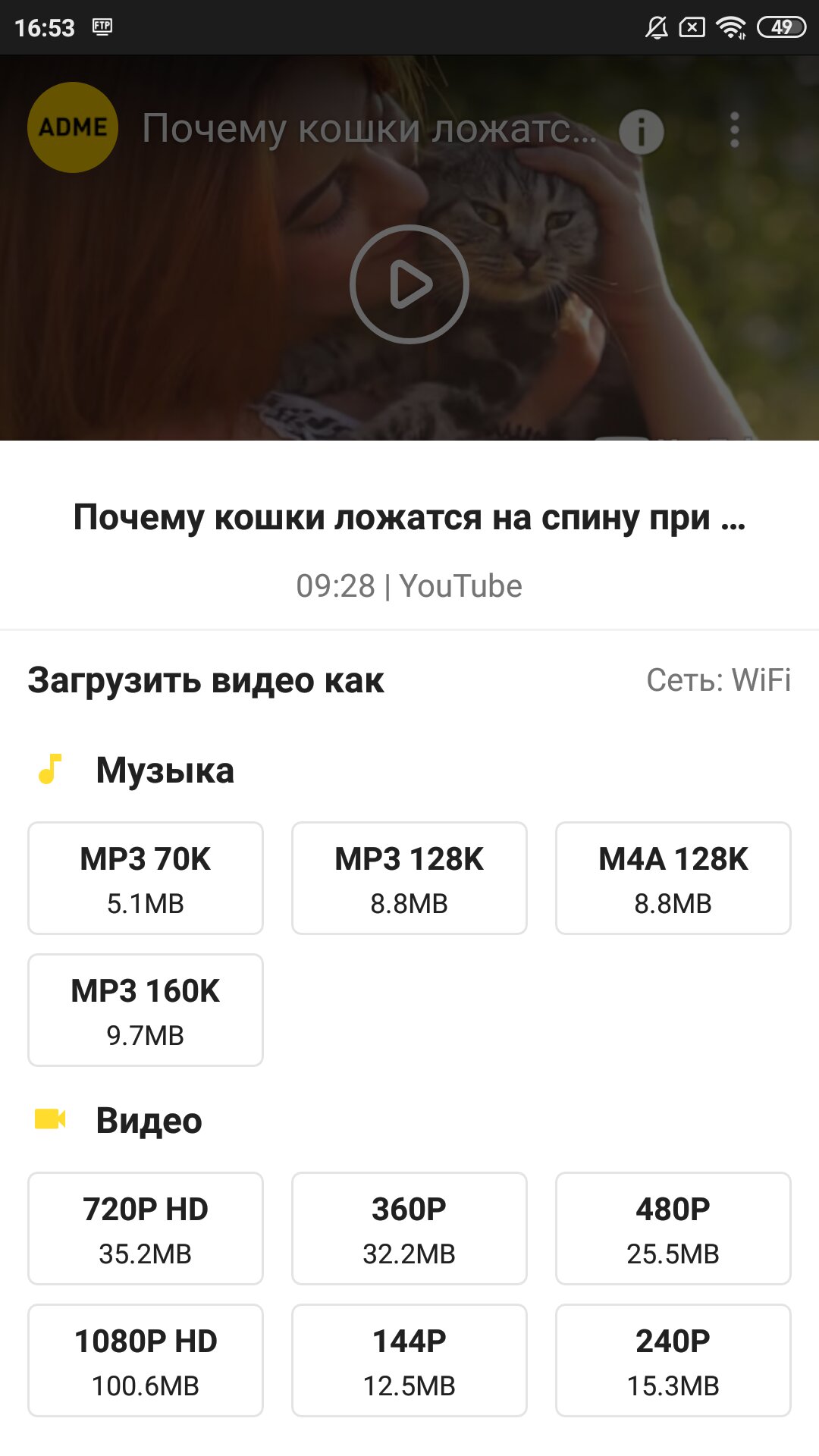Open the video info icon
This screenshot has width=819, height=1456.
(641, 132)
